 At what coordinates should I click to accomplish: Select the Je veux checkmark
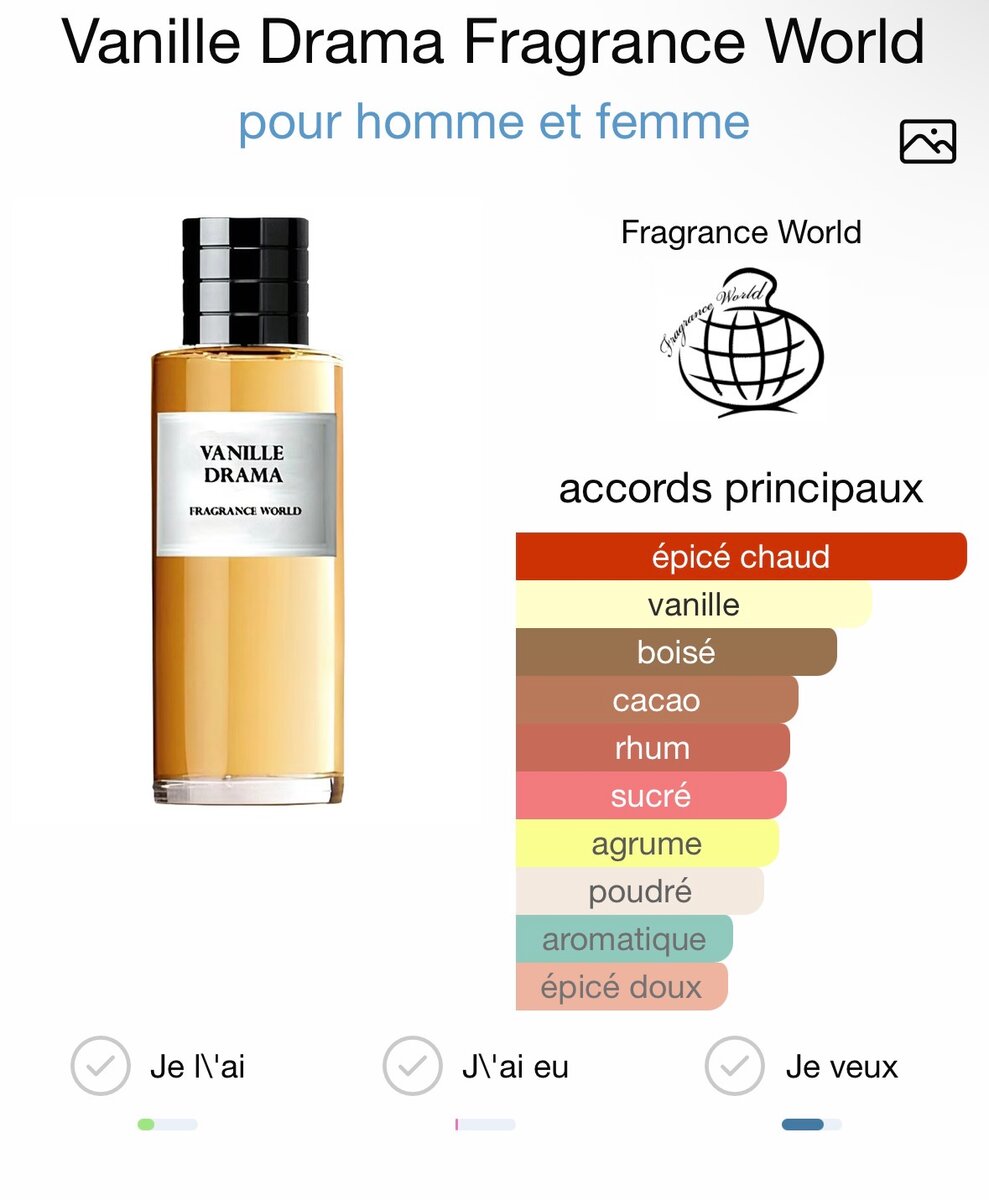[734, 1066]
